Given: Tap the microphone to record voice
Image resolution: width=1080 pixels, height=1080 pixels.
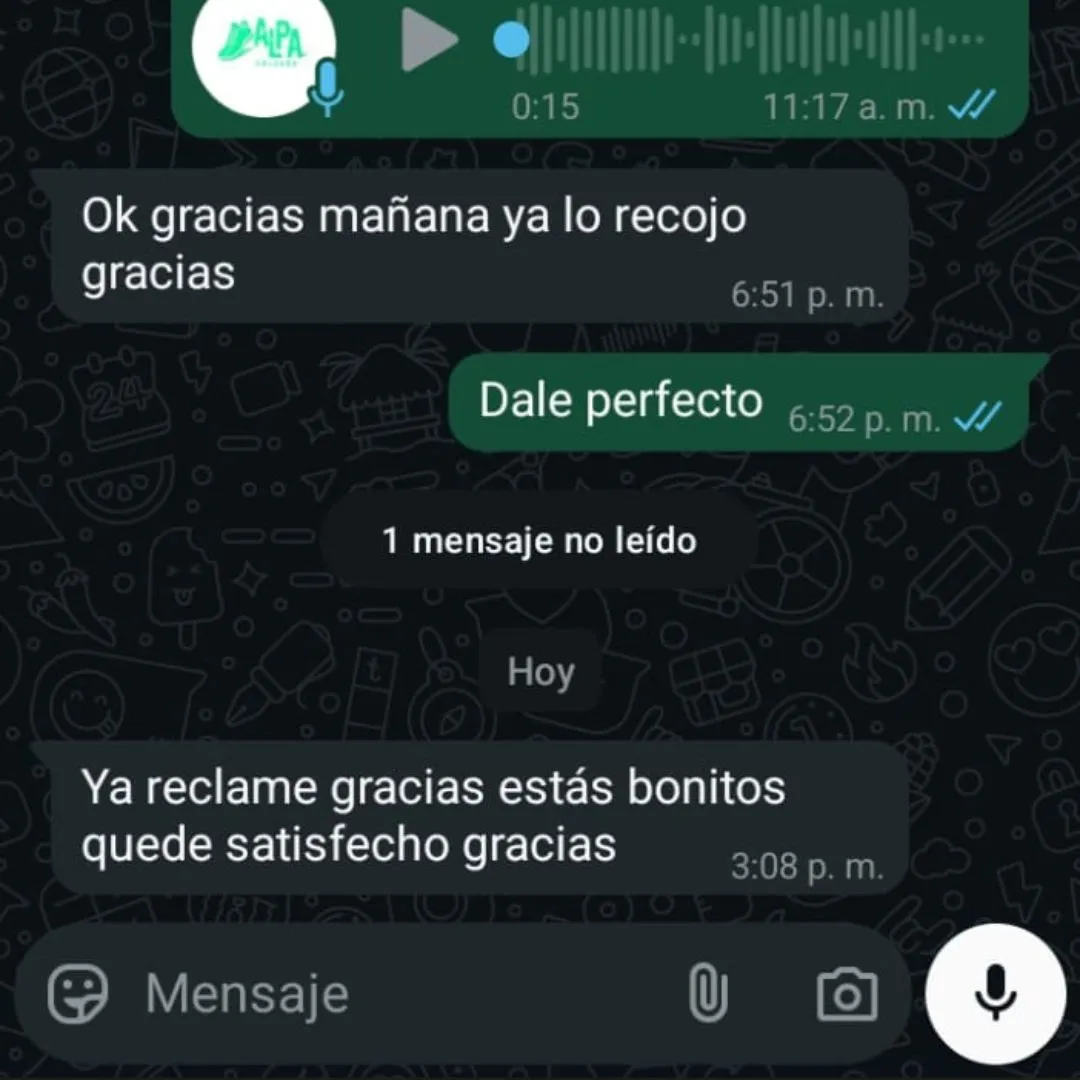Looking at the screenshot, I should tap(995, 993).
